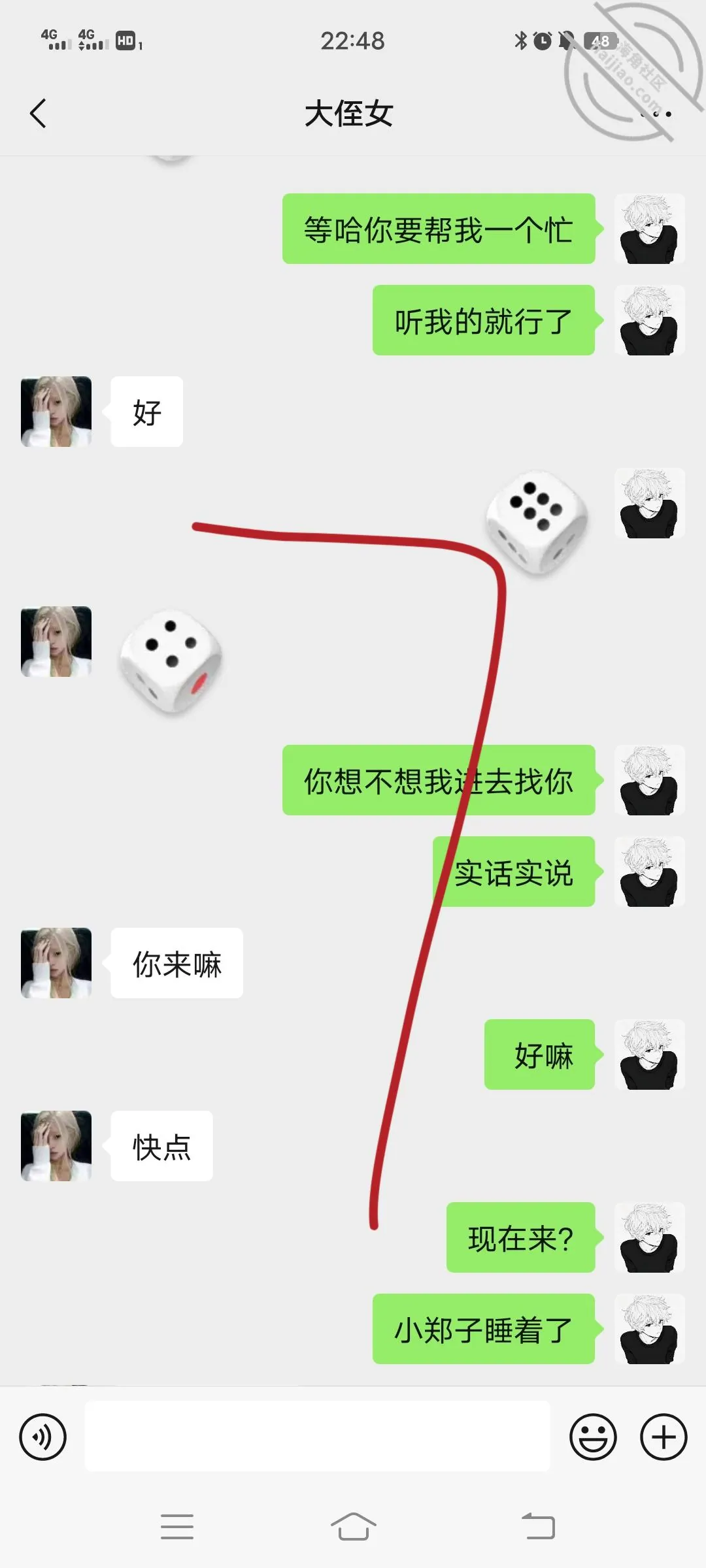Open my avatar beside 好嘛 message

(x=649, y=1054)
